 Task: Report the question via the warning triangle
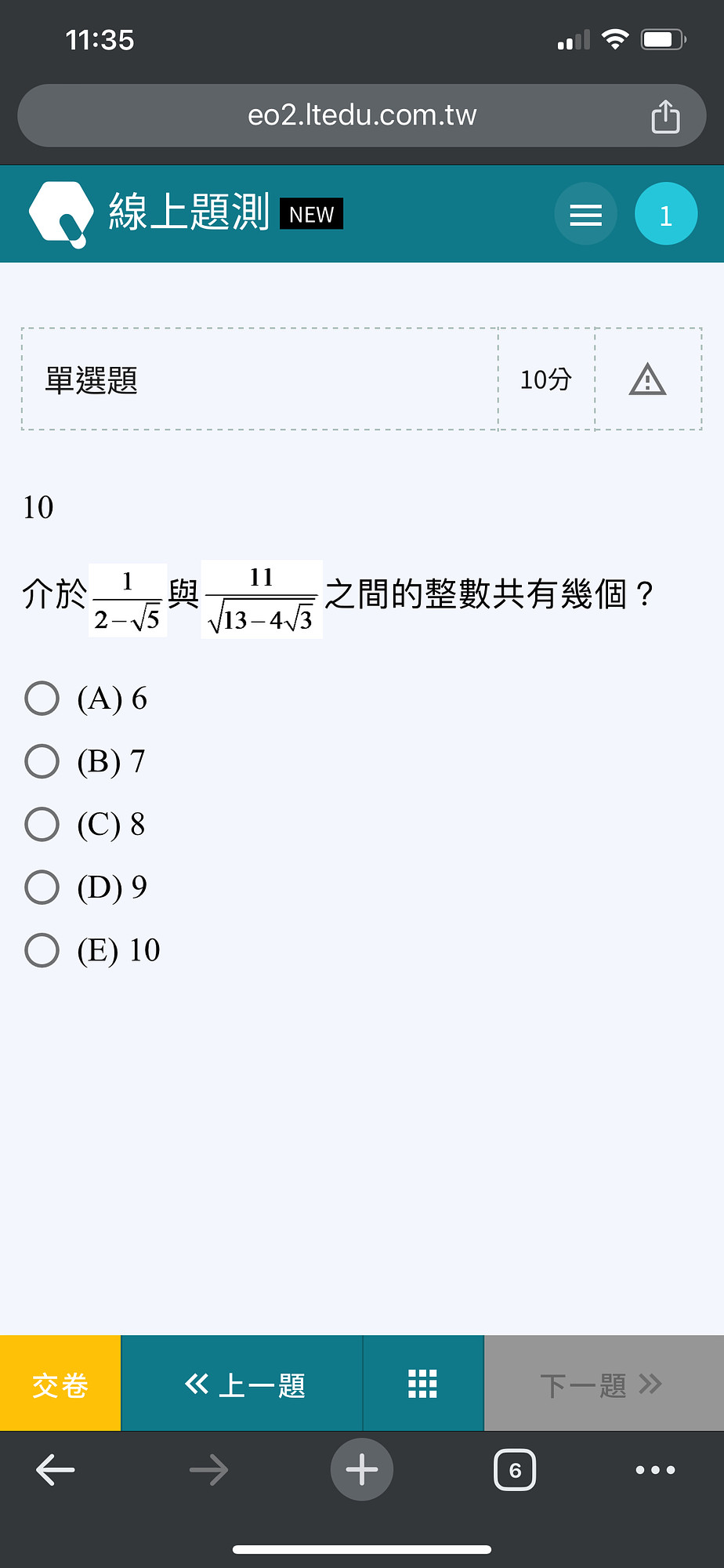[647, 379]
